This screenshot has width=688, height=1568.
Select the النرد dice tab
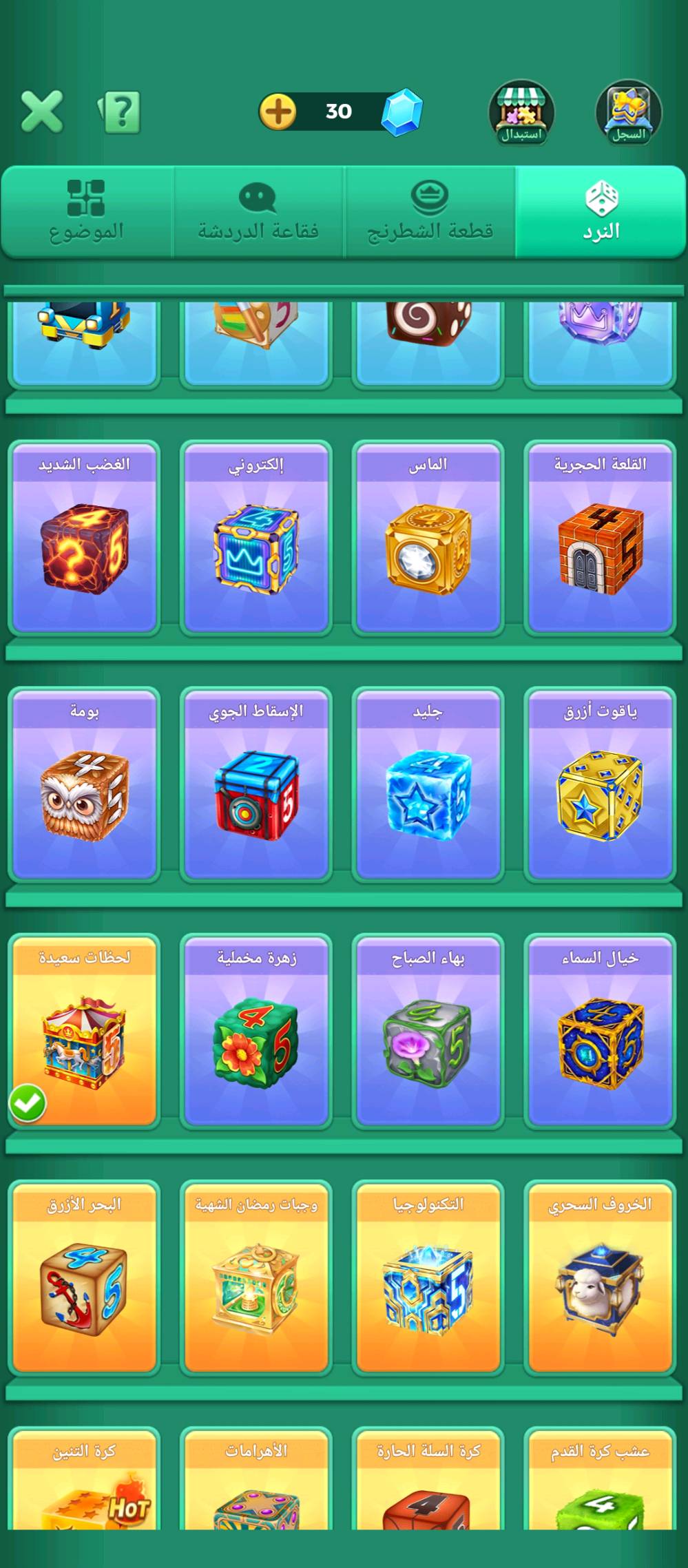[601, 211]
